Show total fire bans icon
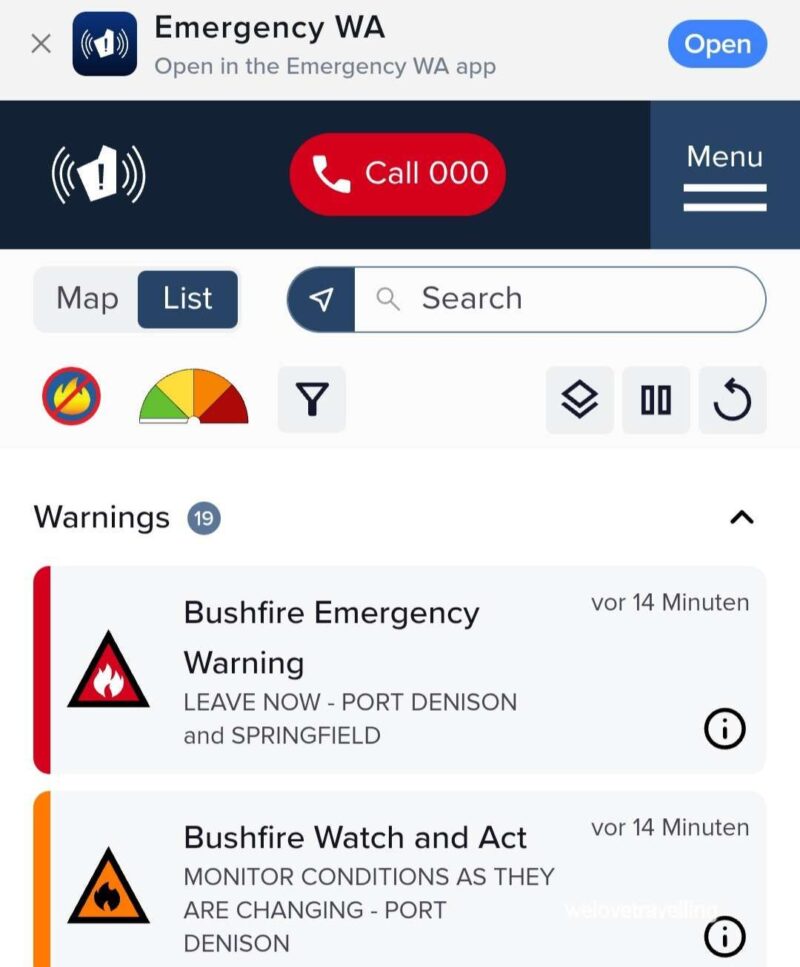Viewport: 800px width, 967px height. pos(71,397)
